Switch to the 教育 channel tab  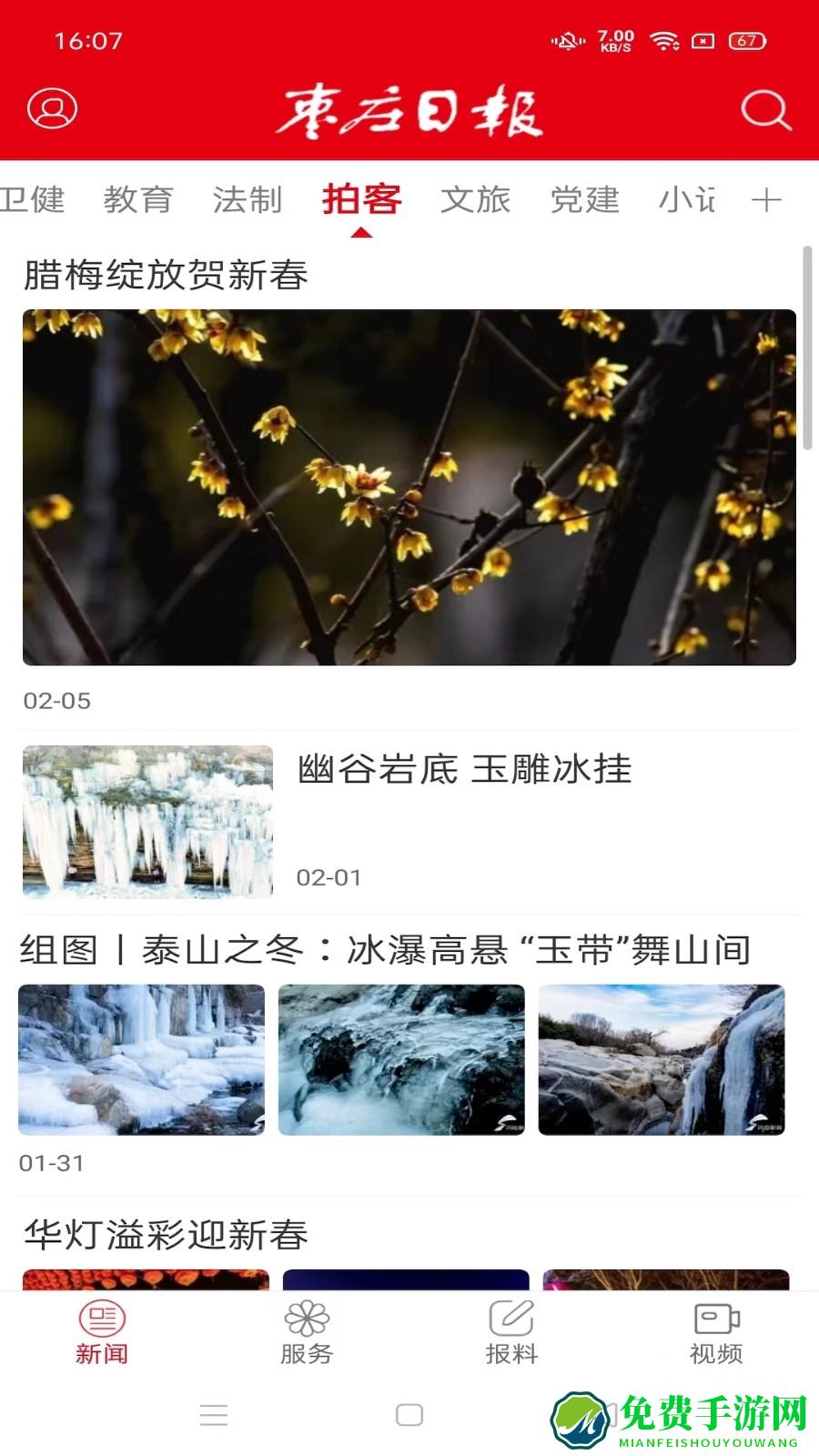[x=137, y=199]
